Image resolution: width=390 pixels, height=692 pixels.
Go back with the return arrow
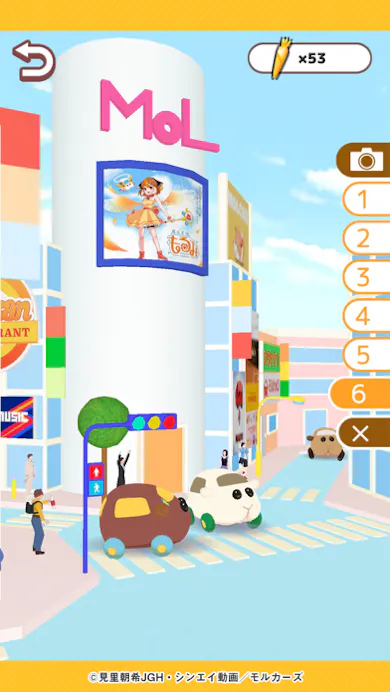tap(34, 60)
